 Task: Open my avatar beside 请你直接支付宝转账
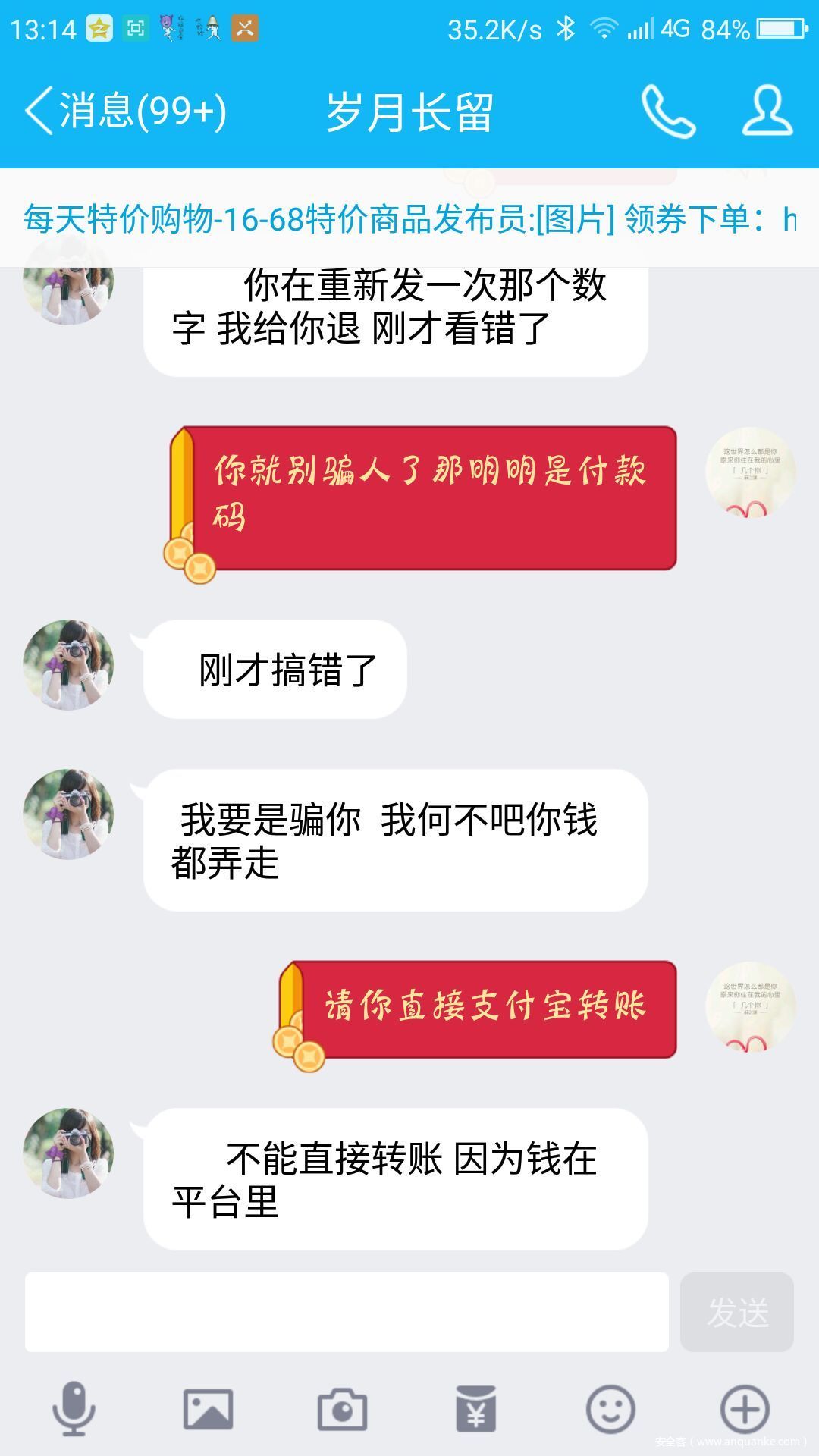750,1007
